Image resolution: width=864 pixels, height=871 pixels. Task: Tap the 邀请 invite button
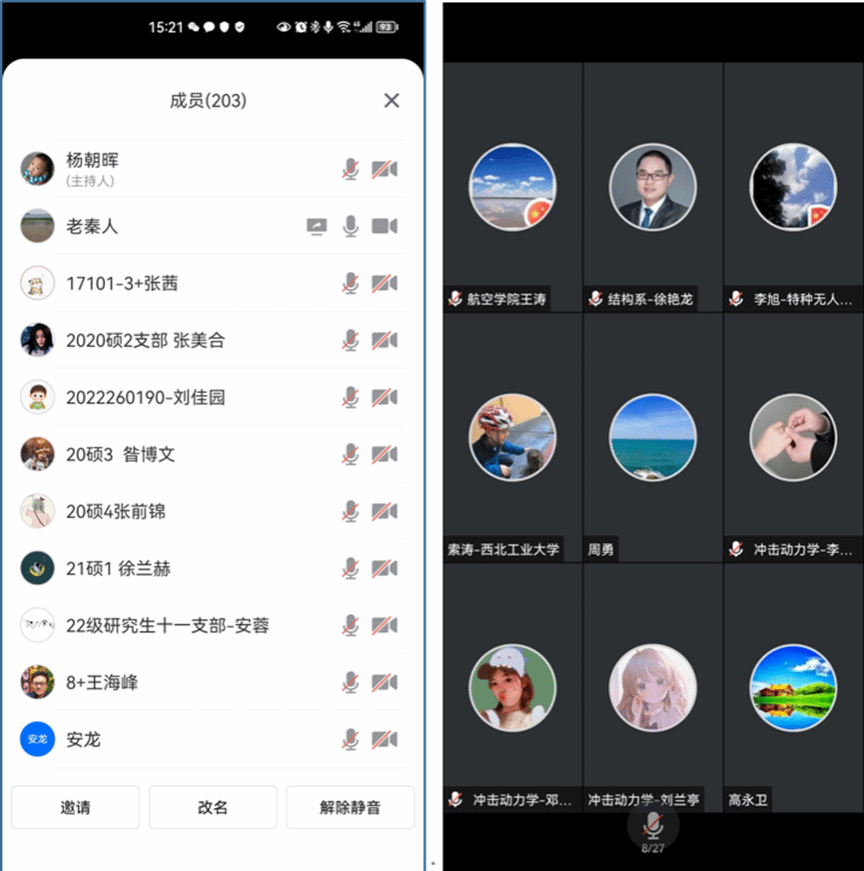(76, 807)
